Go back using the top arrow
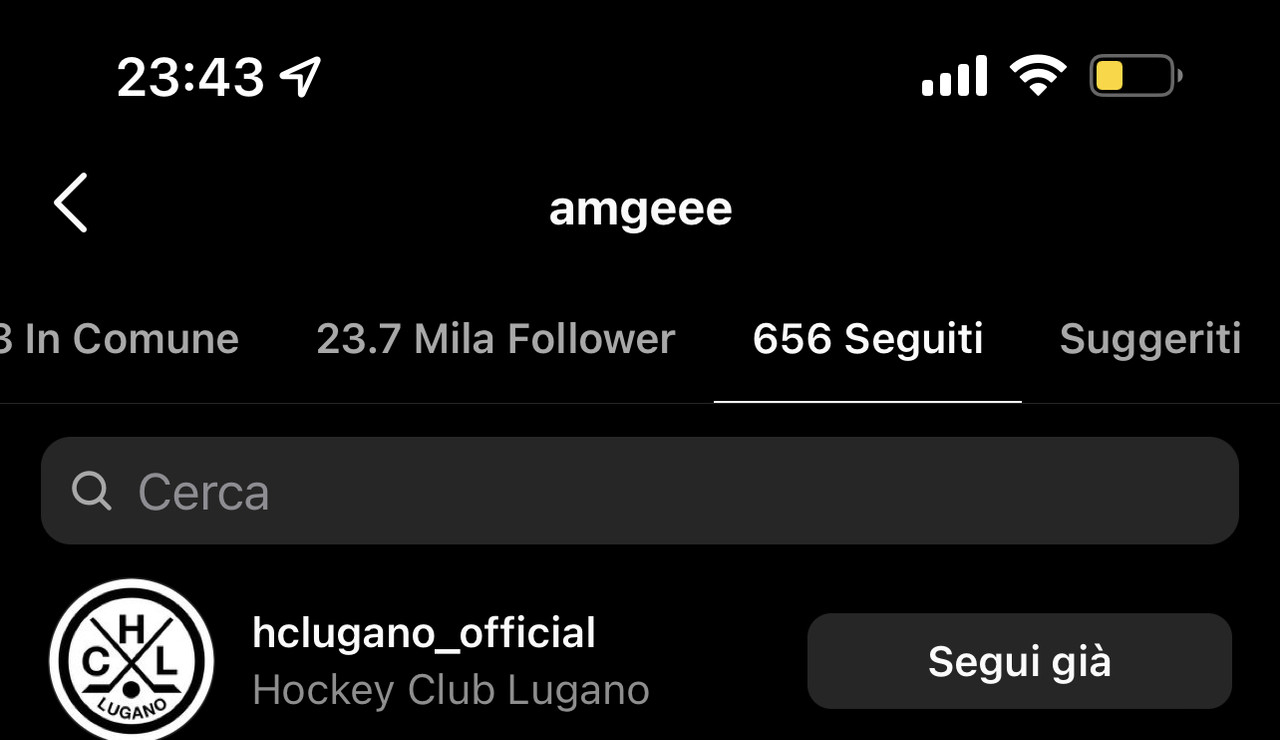1280x740 pixels. (71, 203)
